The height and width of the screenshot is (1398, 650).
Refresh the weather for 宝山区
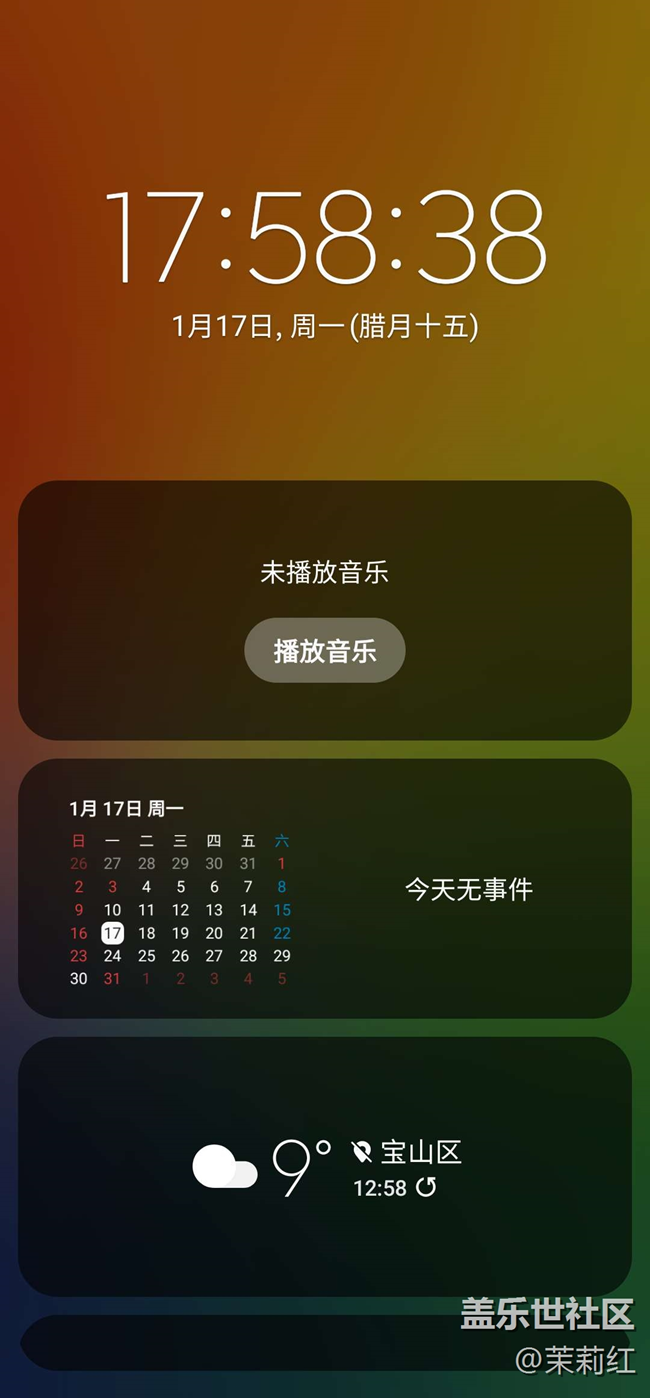click(x=426, y=1187)
